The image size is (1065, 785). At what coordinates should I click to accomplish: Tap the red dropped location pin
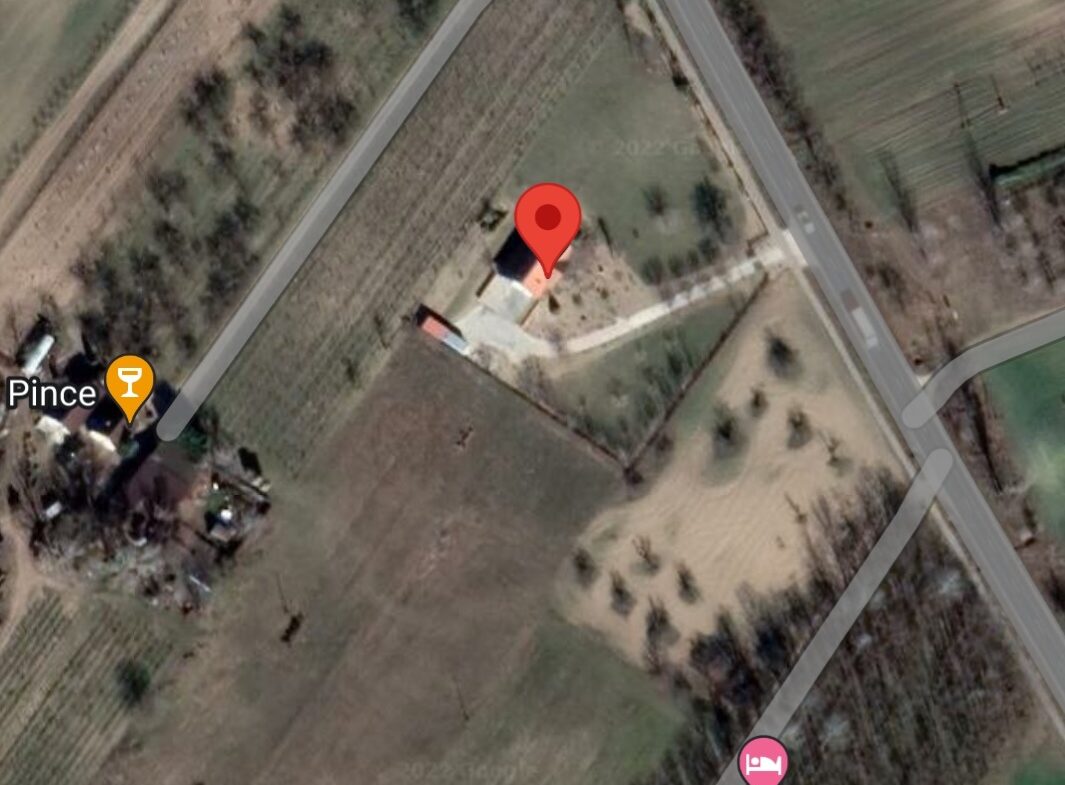pos(547,220)
